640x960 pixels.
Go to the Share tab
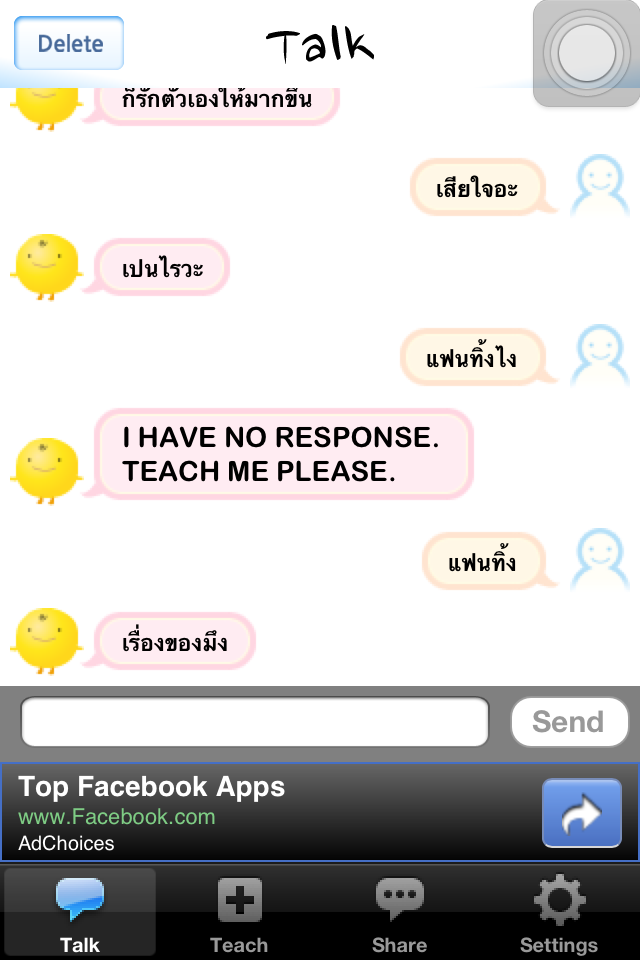click(x=399, y=913)
